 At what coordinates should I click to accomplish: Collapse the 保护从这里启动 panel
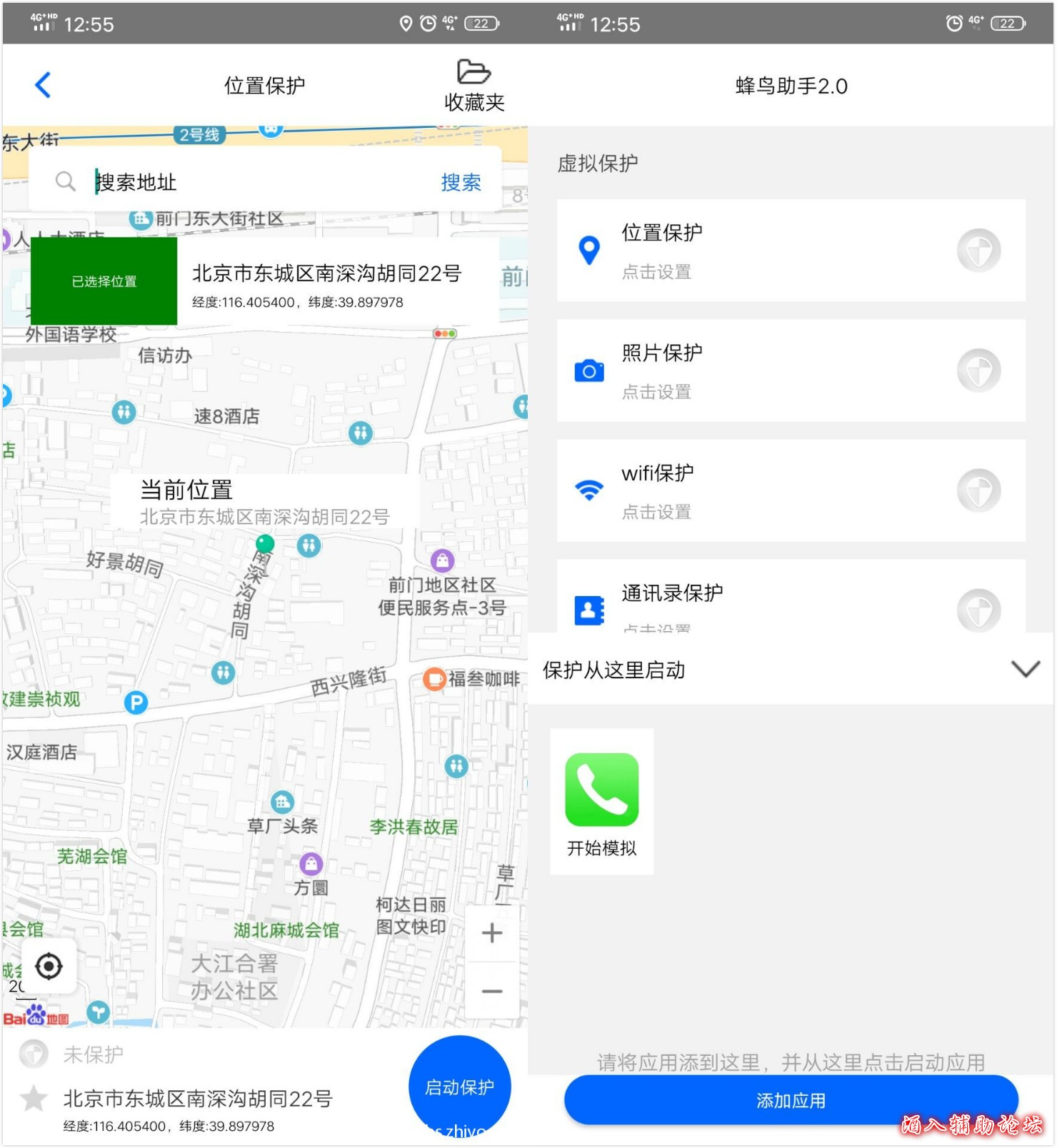point(1025,670)
